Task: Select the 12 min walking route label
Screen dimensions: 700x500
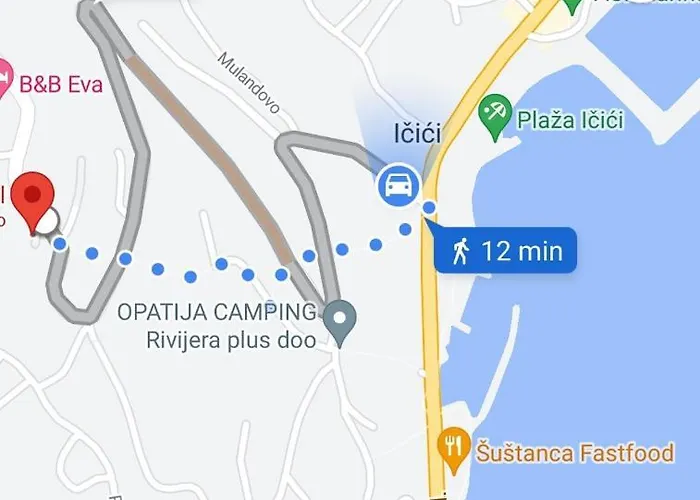Action: pos(506,250)
